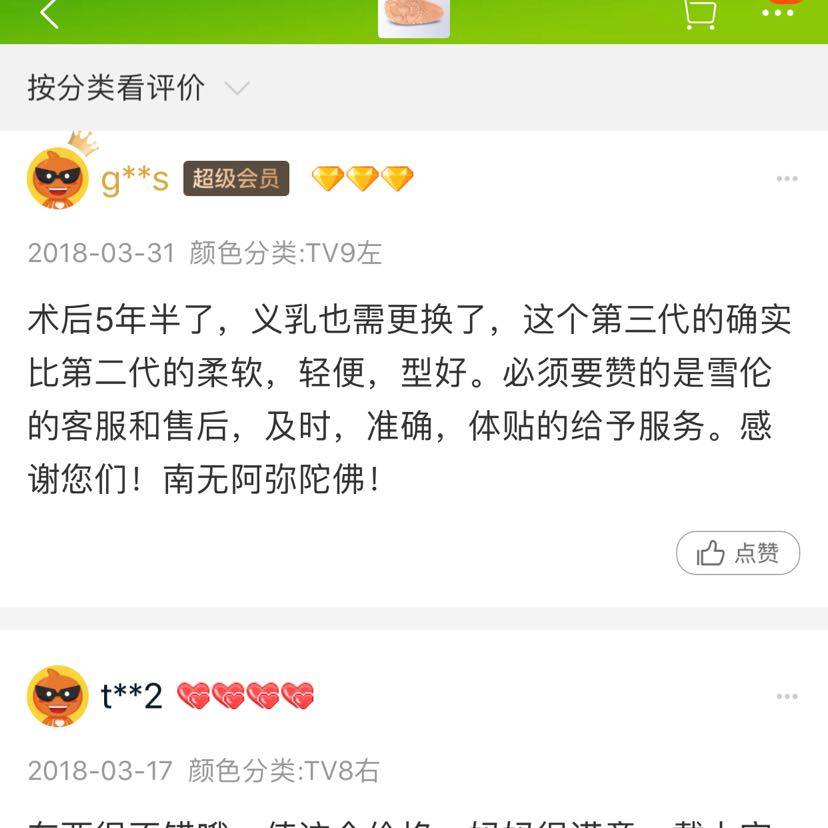Screen dimensions: 828x828
Task: Open more options on t**2's review
Action: [x=787, y=696]
